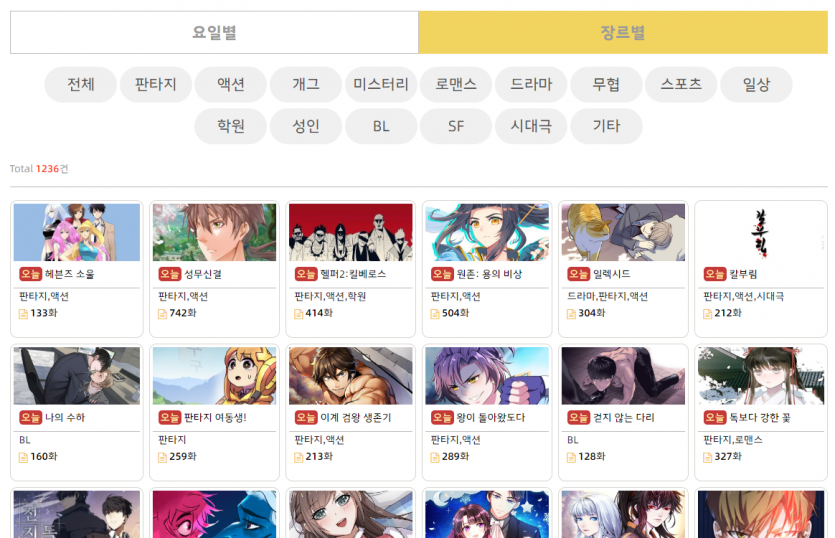
Task: Show 시대극 genre webtoons
Action: (531, 127)
